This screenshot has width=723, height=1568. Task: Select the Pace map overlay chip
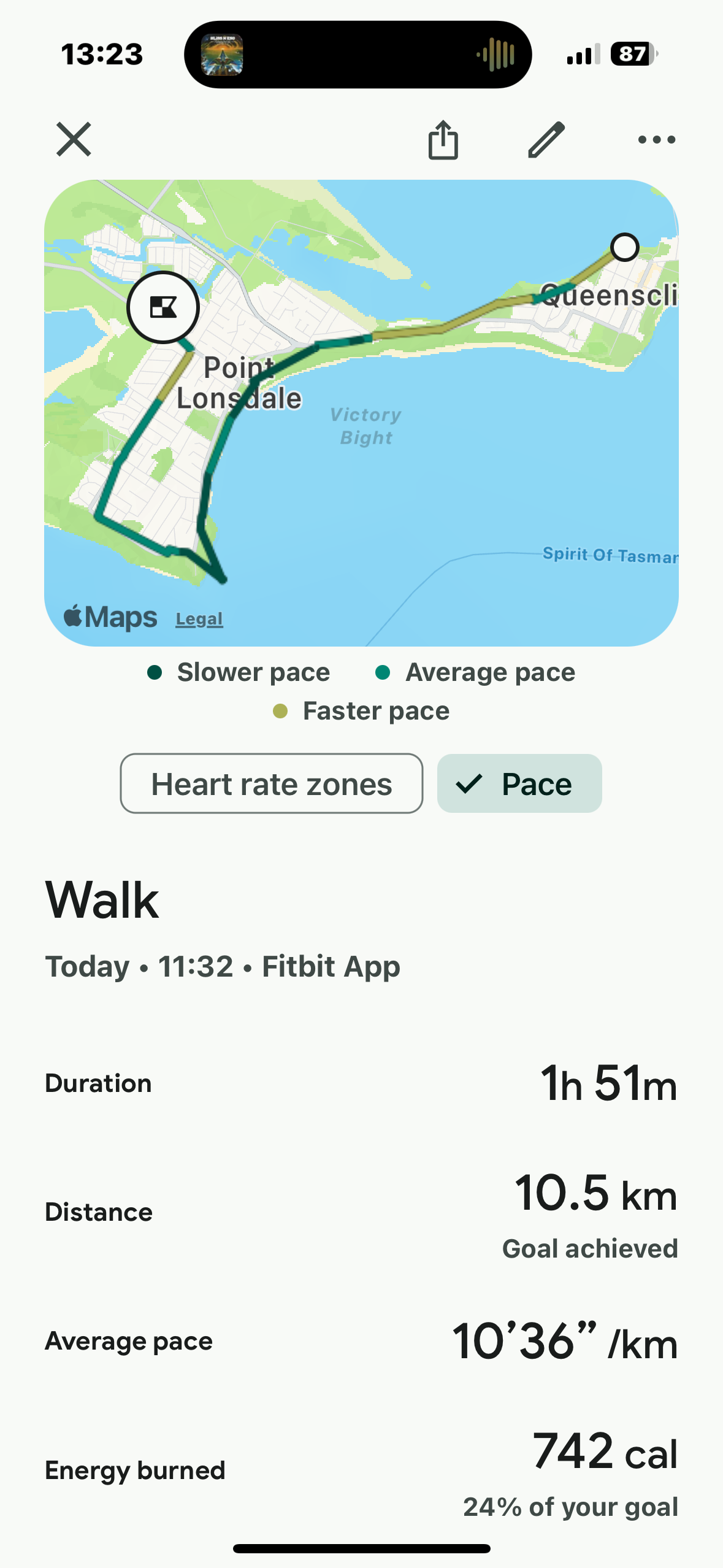point(519,783)
